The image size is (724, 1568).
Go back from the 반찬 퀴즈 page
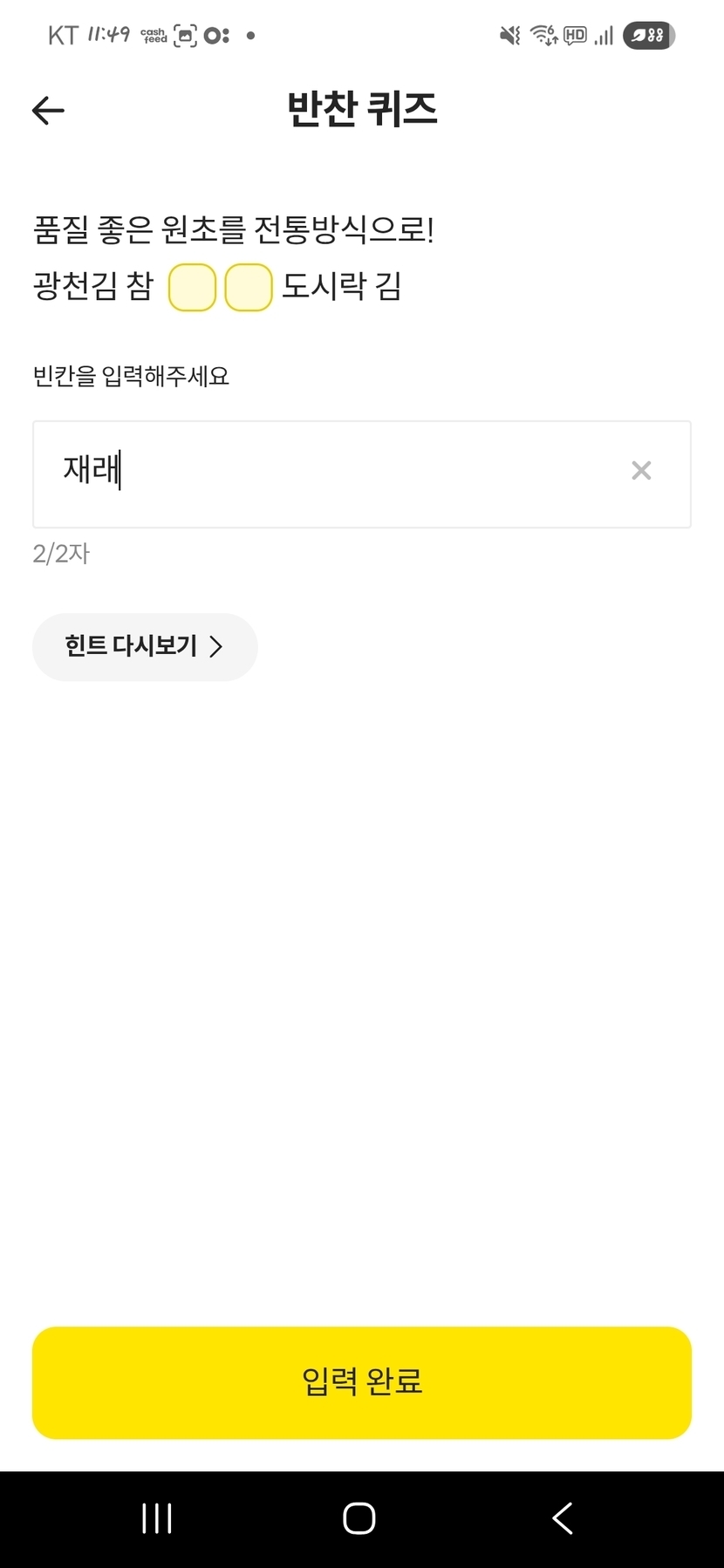click(x=48, y=110)
